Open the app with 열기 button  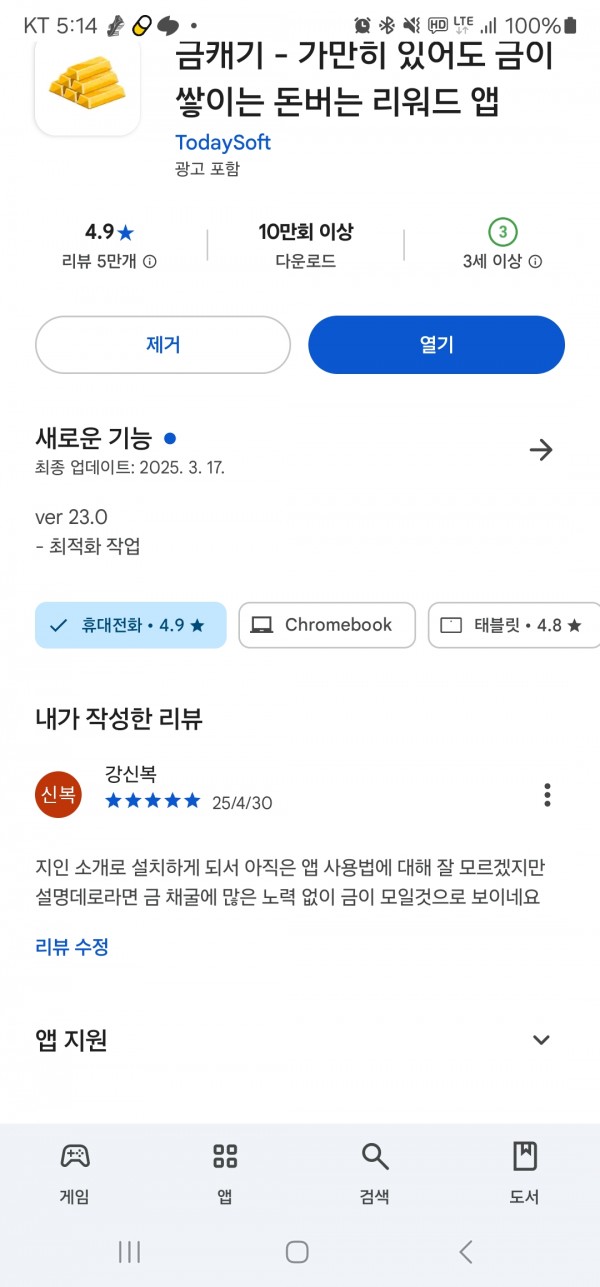(x=436, y=345)
